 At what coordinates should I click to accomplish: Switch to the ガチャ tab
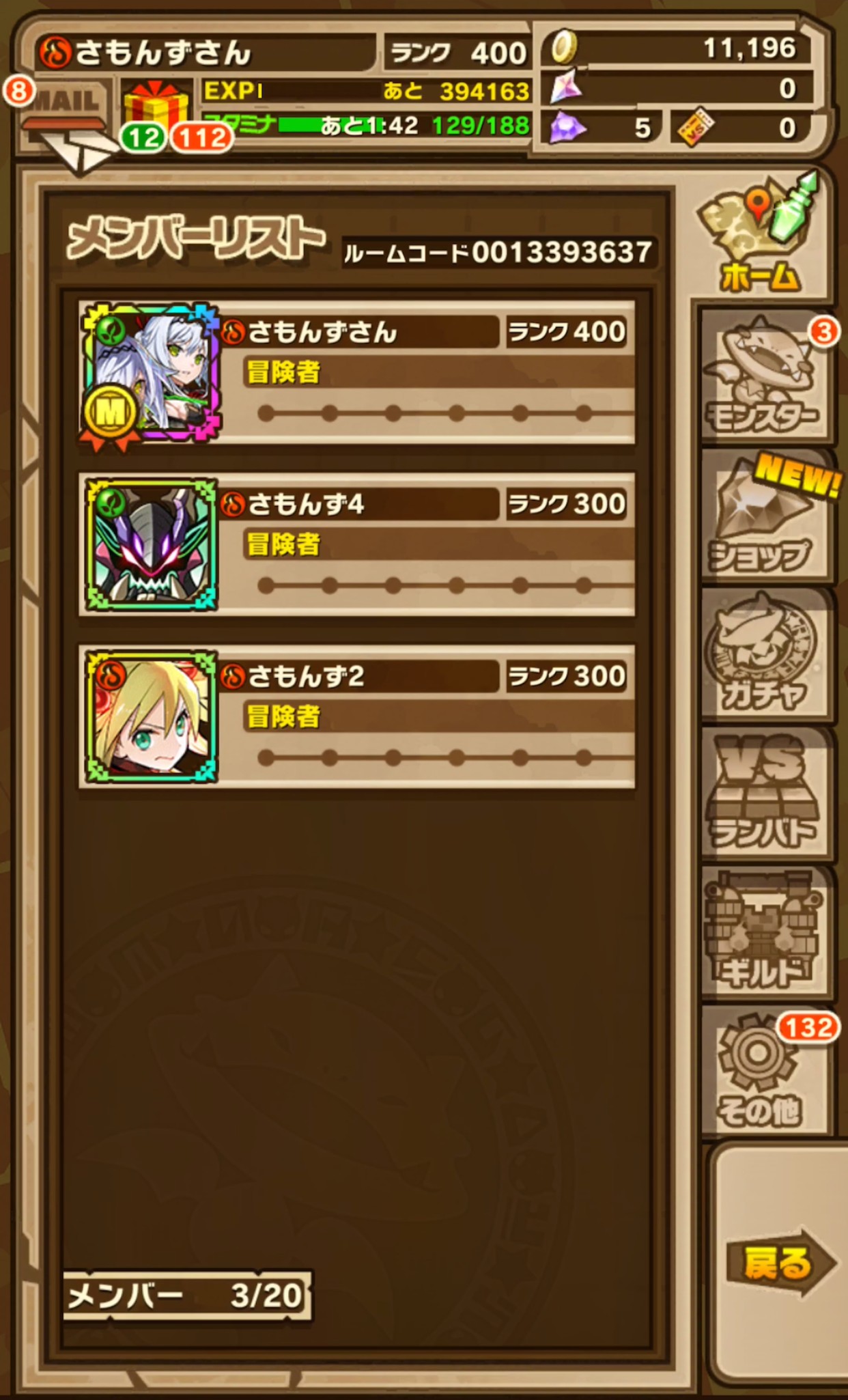(x=765, y=656)
